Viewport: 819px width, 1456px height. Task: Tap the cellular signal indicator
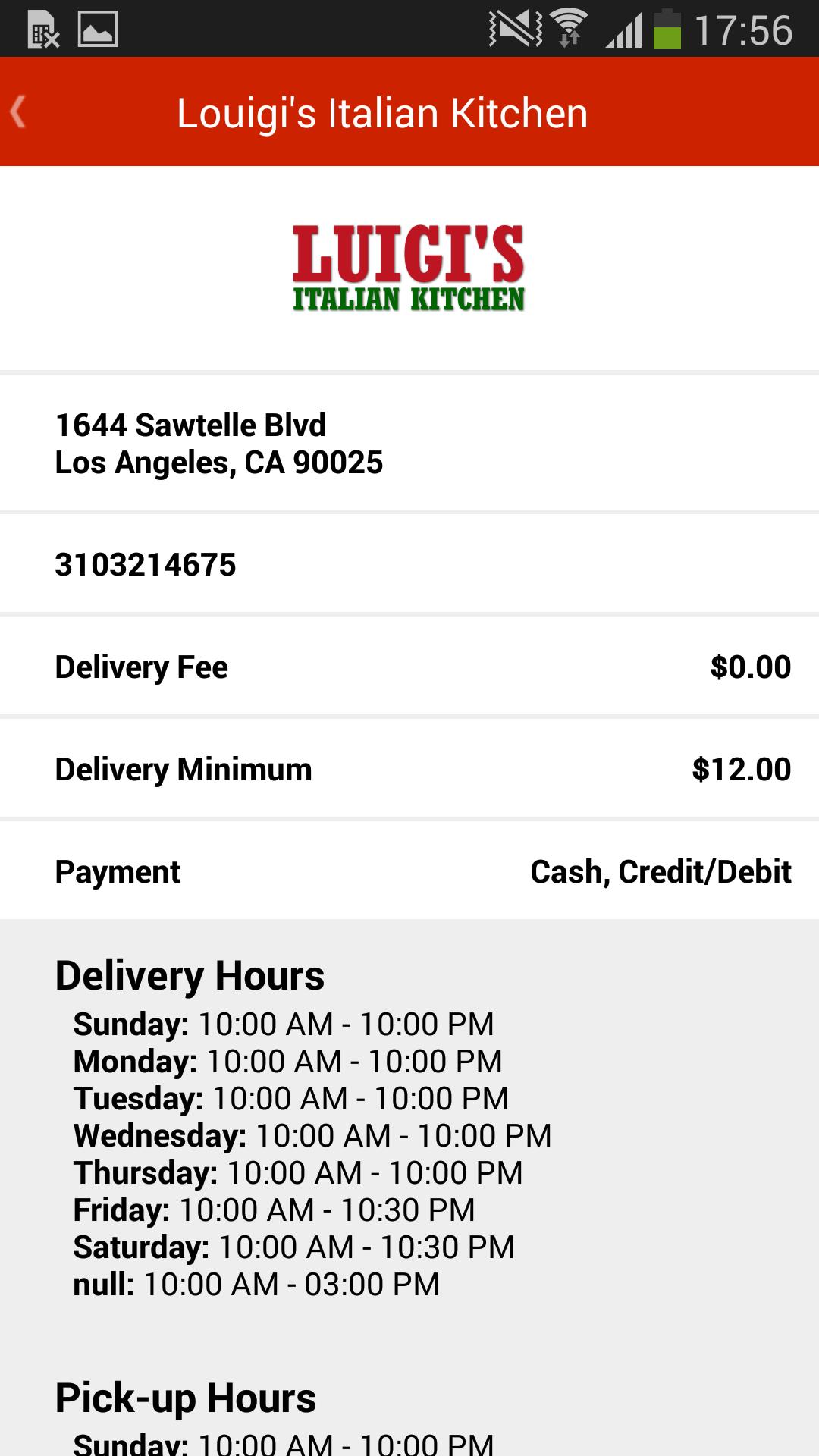[x=627, y=30]
